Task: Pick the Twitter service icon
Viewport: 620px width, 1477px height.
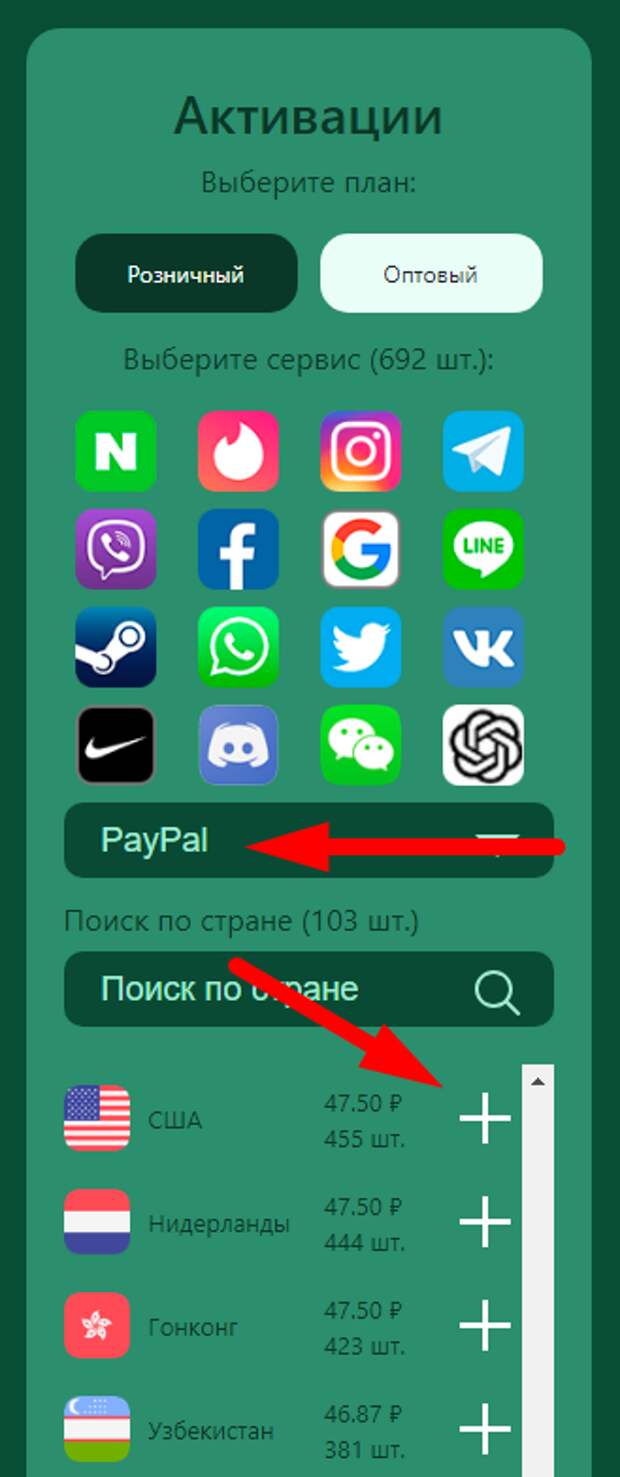Action: [361, 647]
